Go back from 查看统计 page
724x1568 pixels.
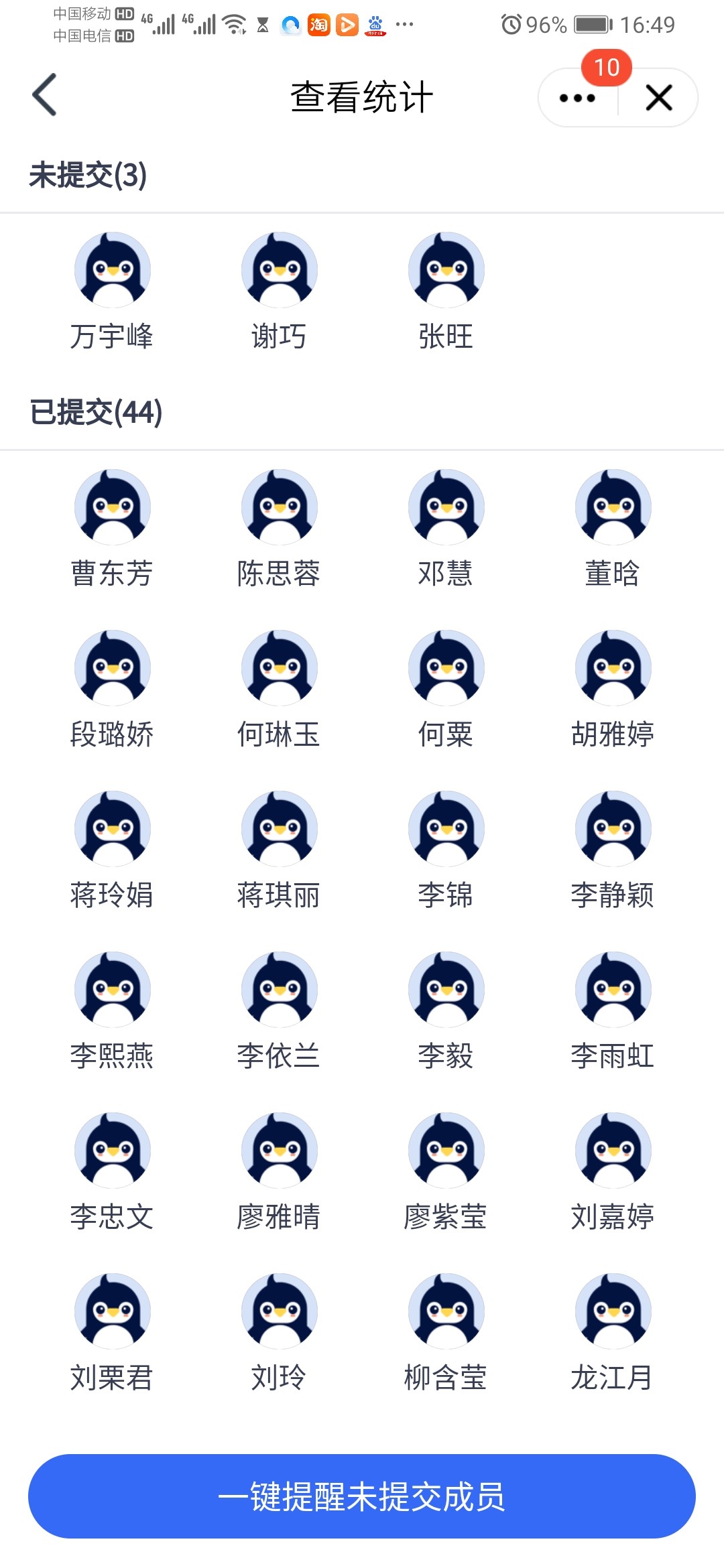(45, 95)
